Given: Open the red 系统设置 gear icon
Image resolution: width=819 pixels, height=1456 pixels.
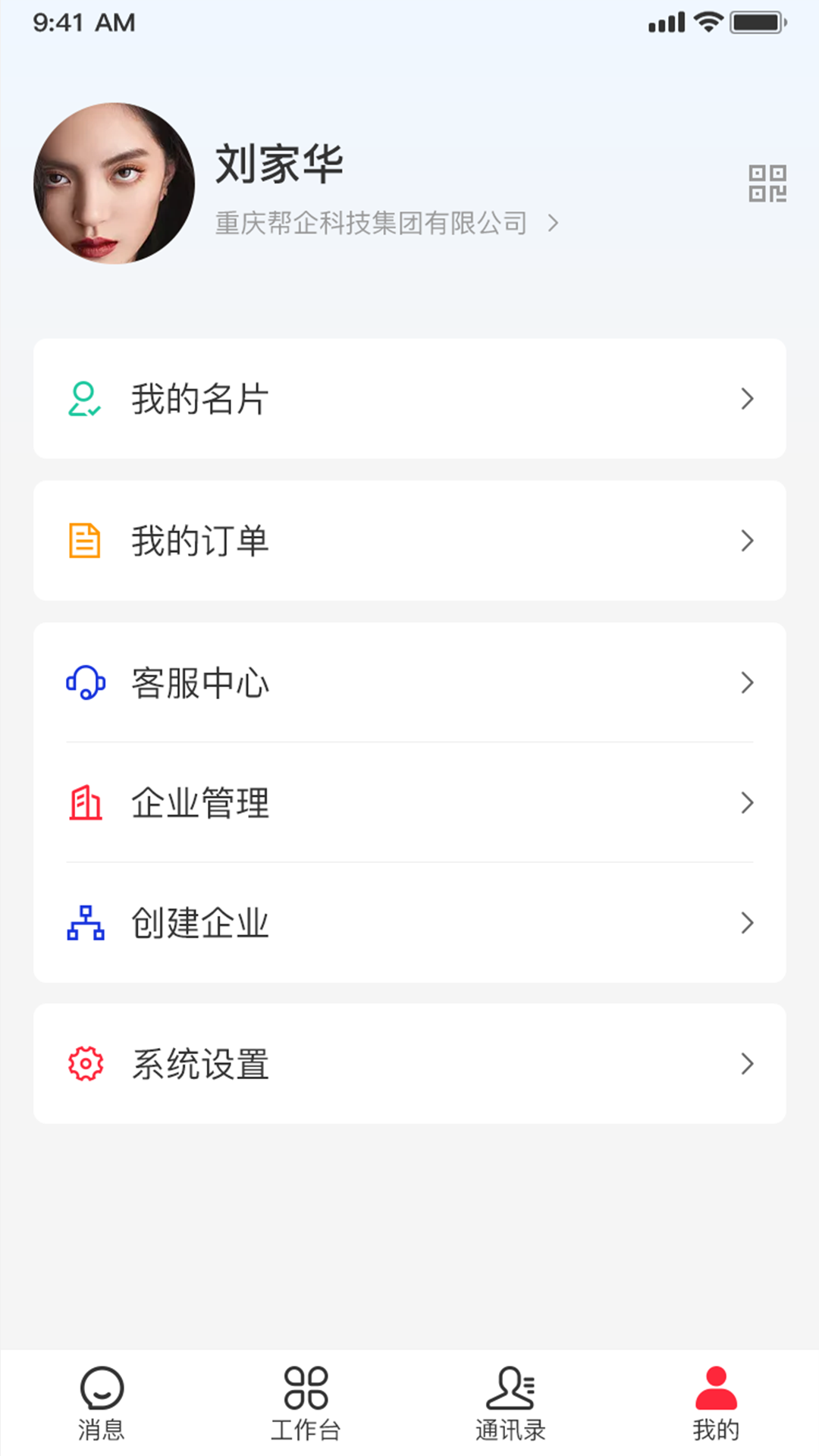Looking at the screenshot, I should [x=83, y=1063].
